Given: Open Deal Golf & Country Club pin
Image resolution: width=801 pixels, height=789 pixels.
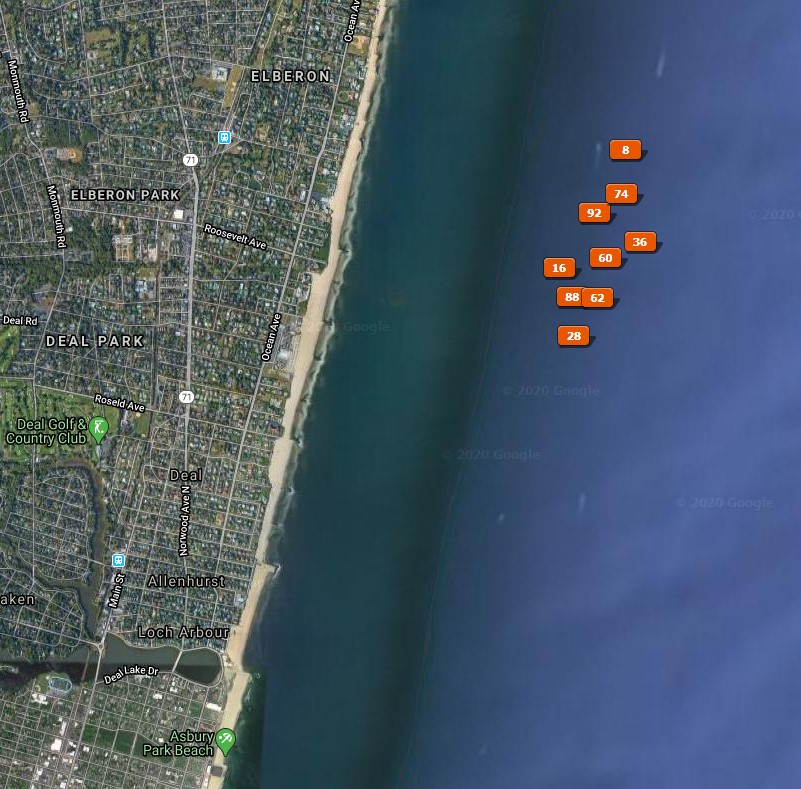Looking at the screenshot, I should (x=98, y=429).
